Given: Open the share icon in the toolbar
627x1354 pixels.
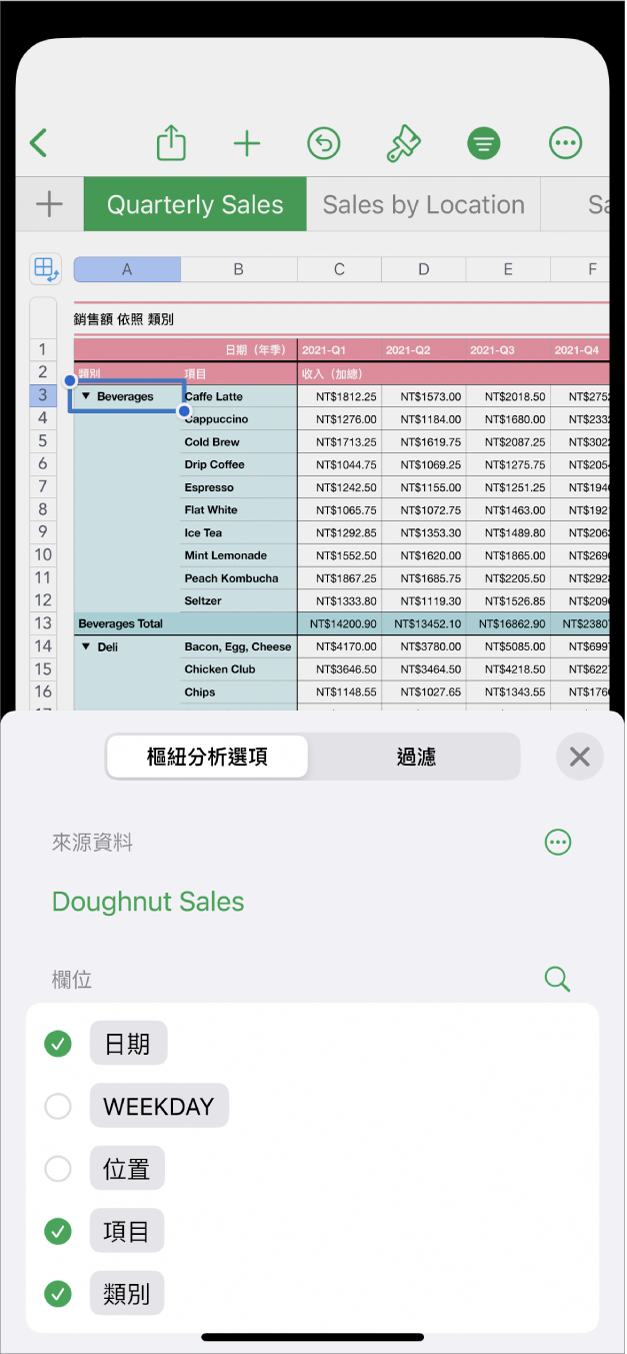Looking at the screenshot, I should click(x=171, y=143).
